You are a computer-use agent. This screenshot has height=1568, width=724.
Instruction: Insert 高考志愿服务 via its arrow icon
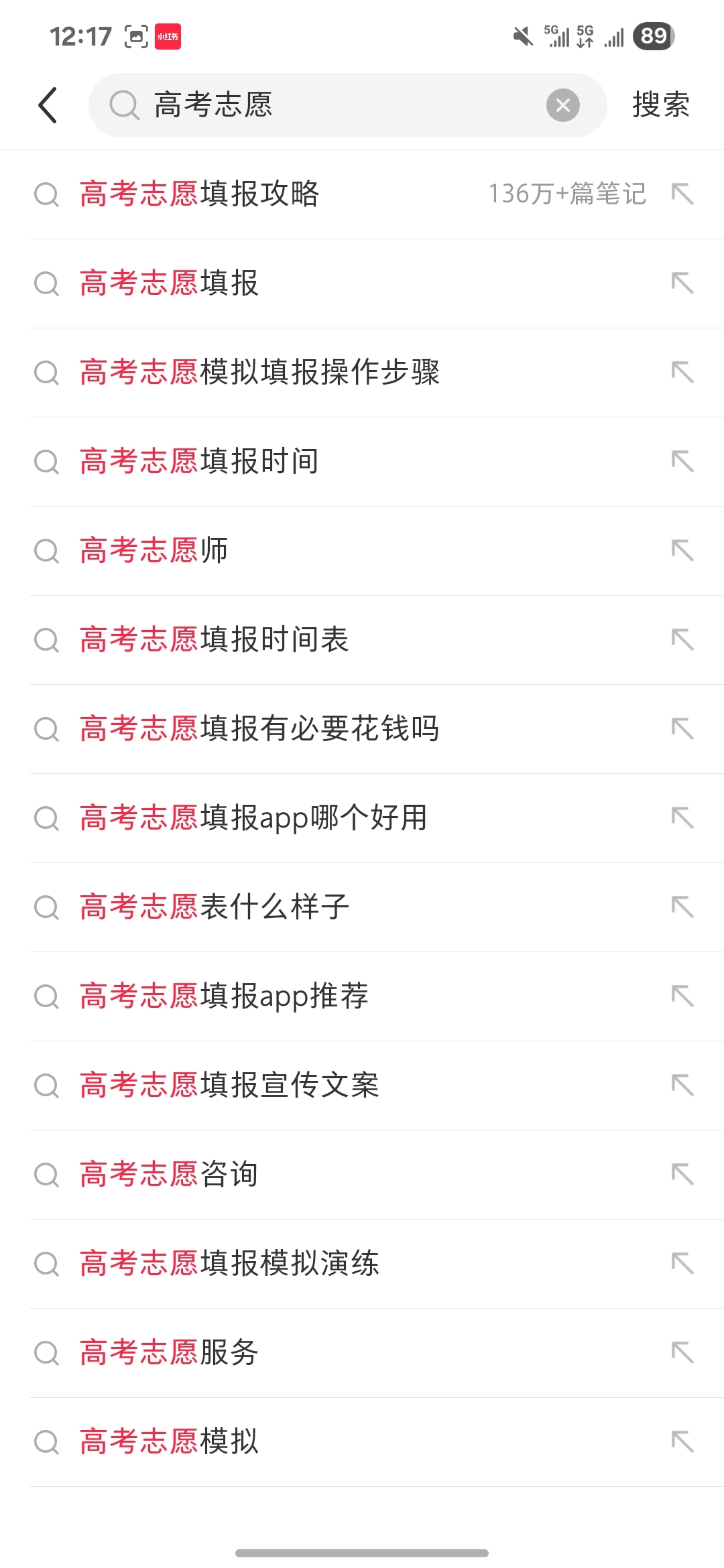pos(682,1353)
